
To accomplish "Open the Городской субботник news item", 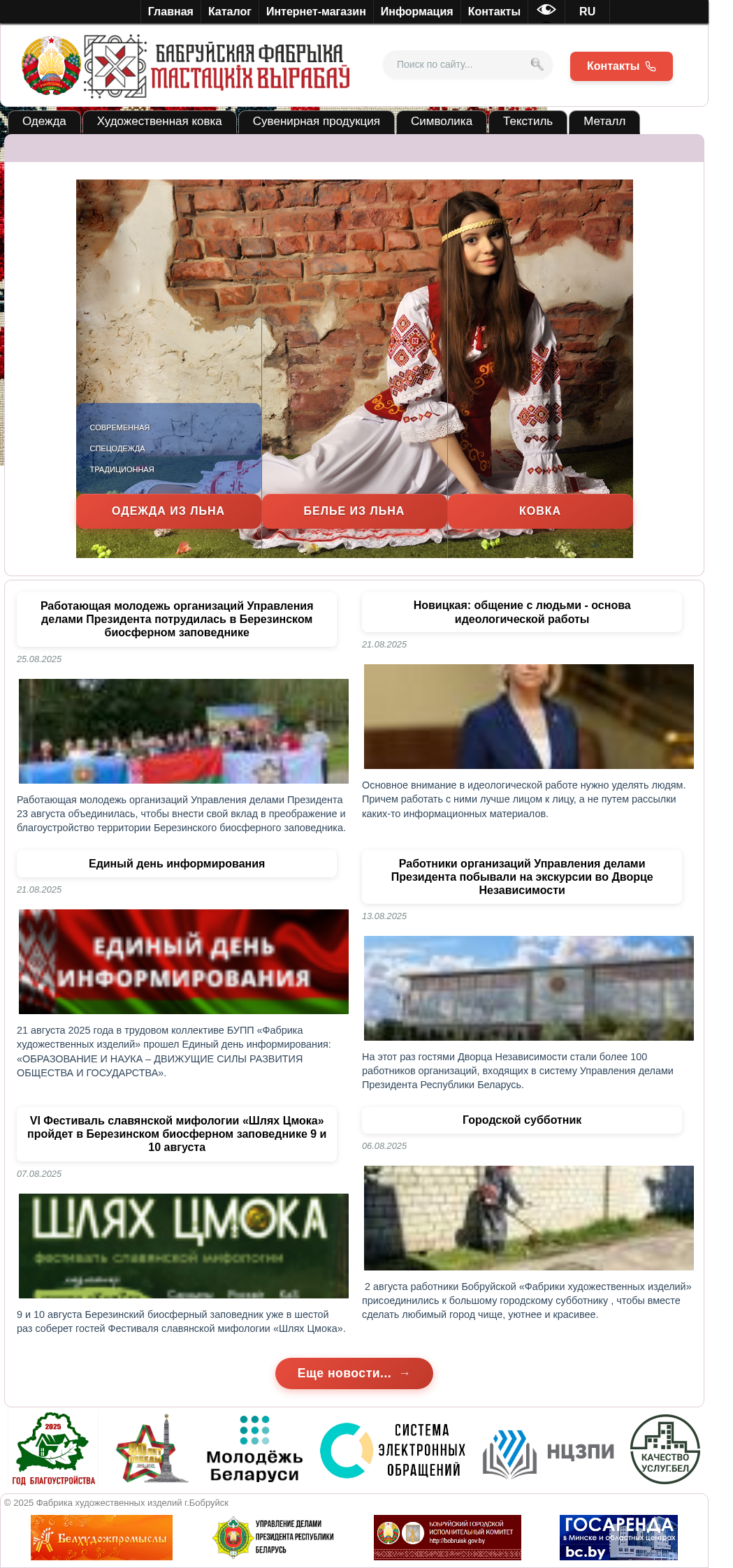I will coord(522,1120).
